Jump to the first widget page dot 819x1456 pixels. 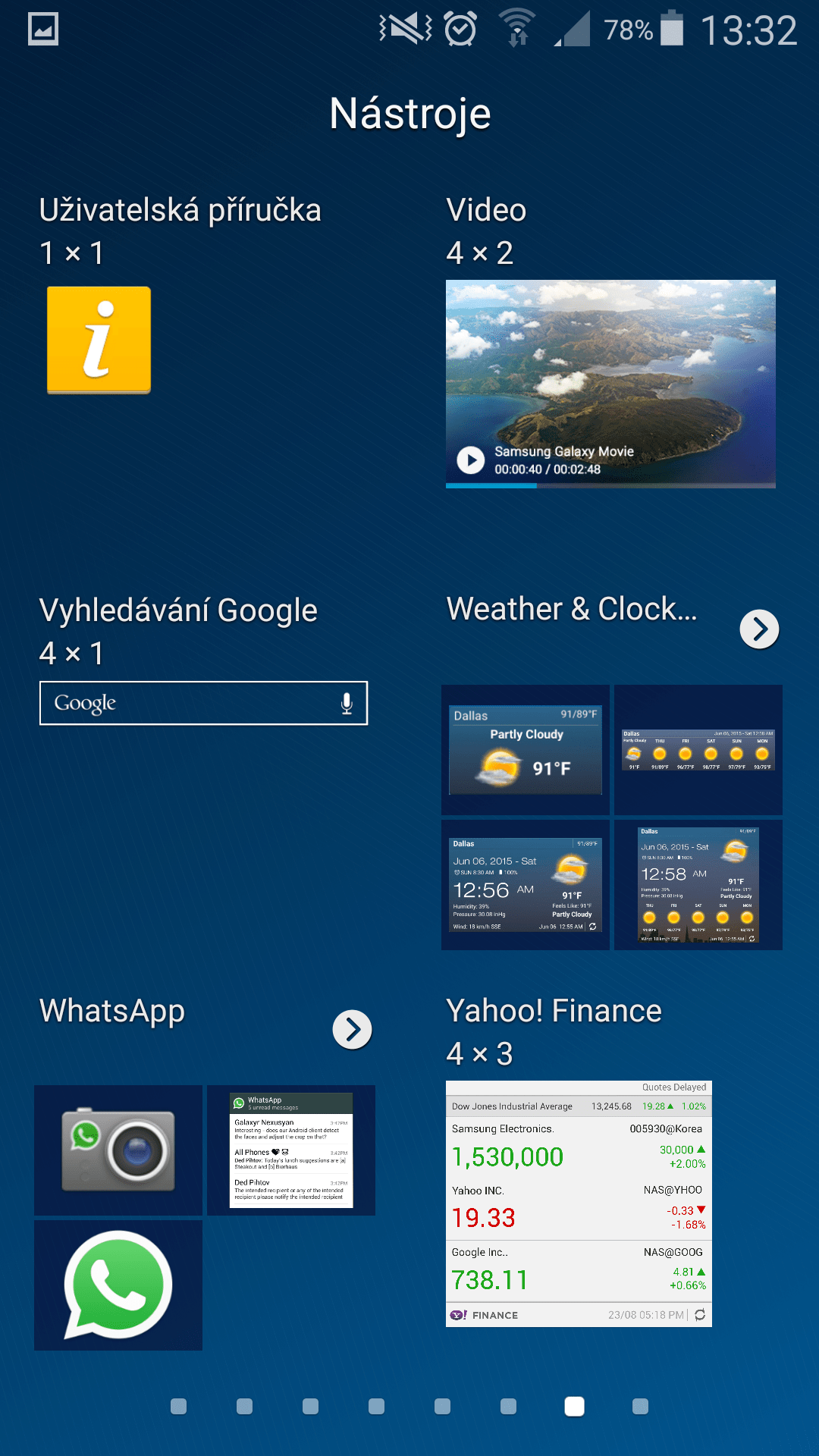pos(179,1407)
